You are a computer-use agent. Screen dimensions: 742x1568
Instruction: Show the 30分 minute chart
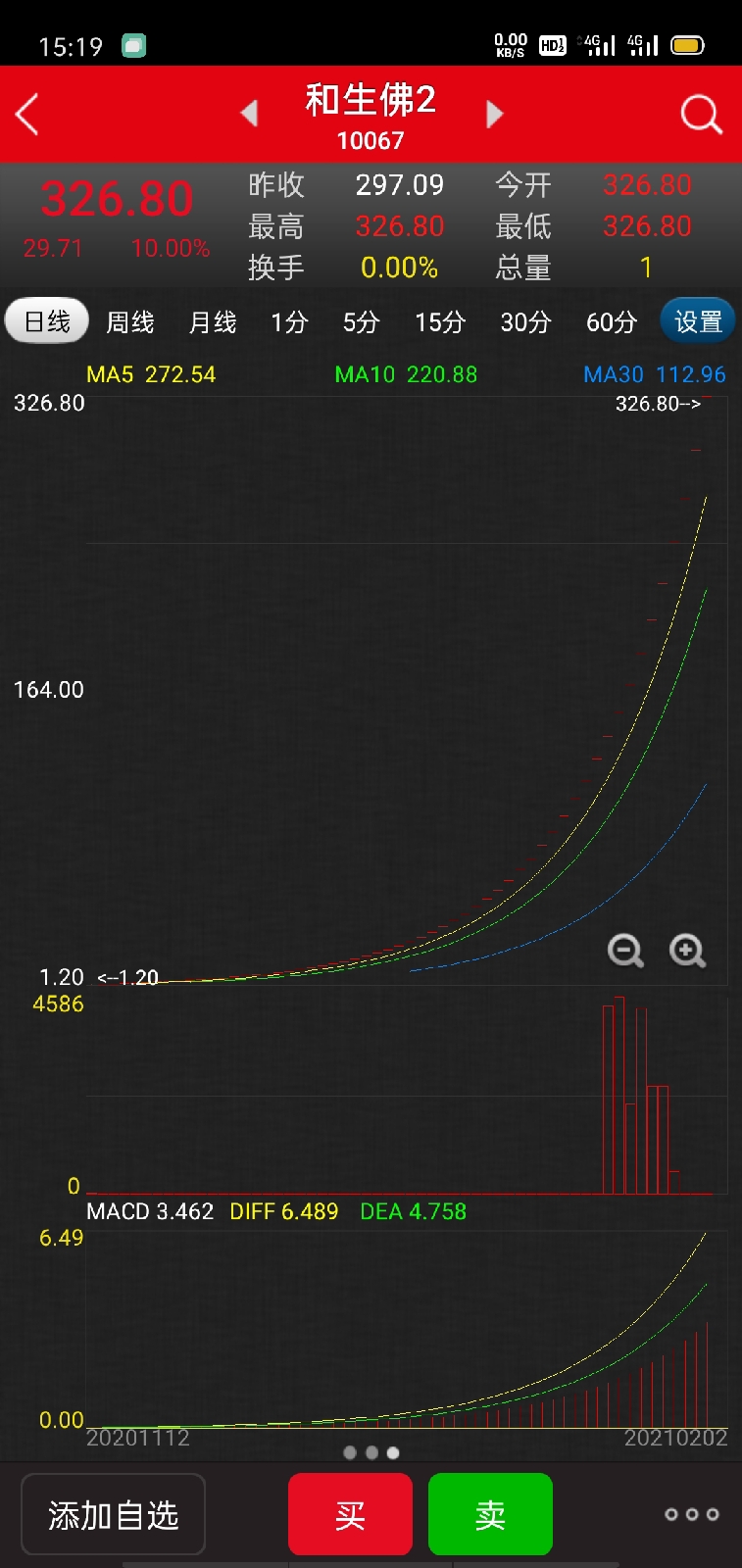click(525, 321)
